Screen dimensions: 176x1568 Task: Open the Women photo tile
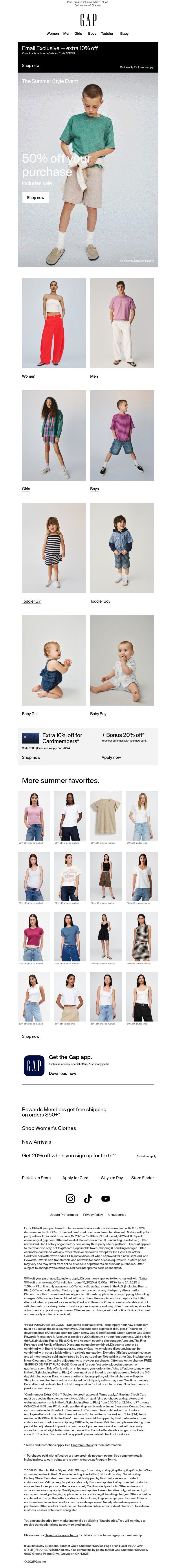(x=53, y=323)
